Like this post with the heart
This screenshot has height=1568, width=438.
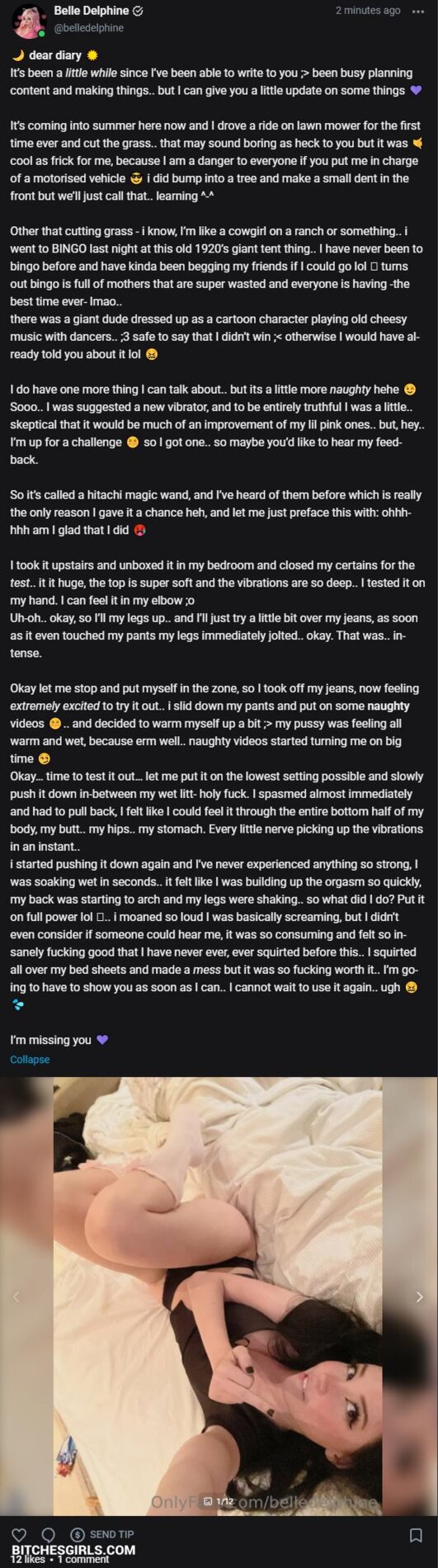tap(19, 1535)
